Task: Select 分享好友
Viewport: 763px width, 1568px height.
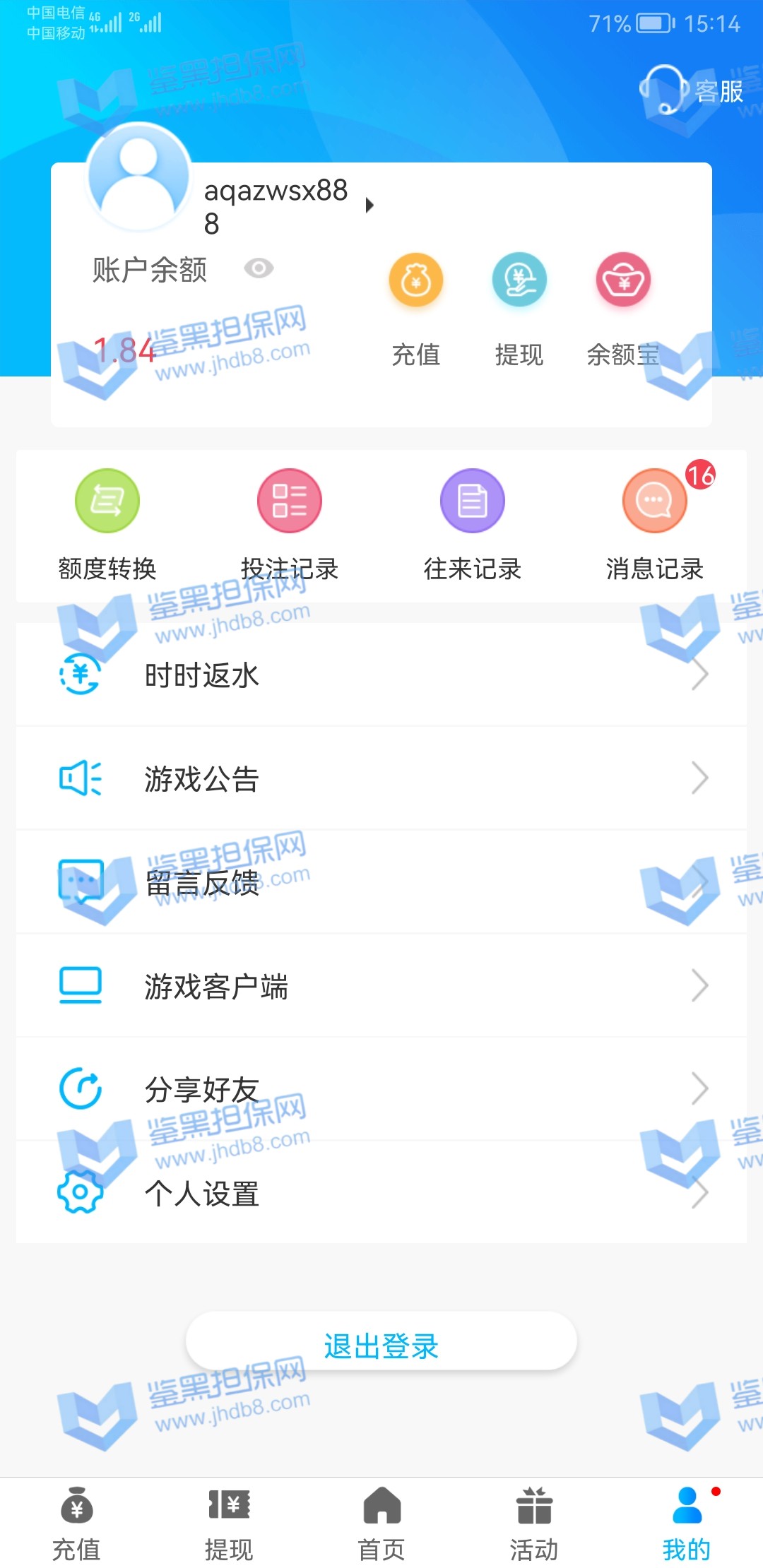Action: [x=381, y=1089]
